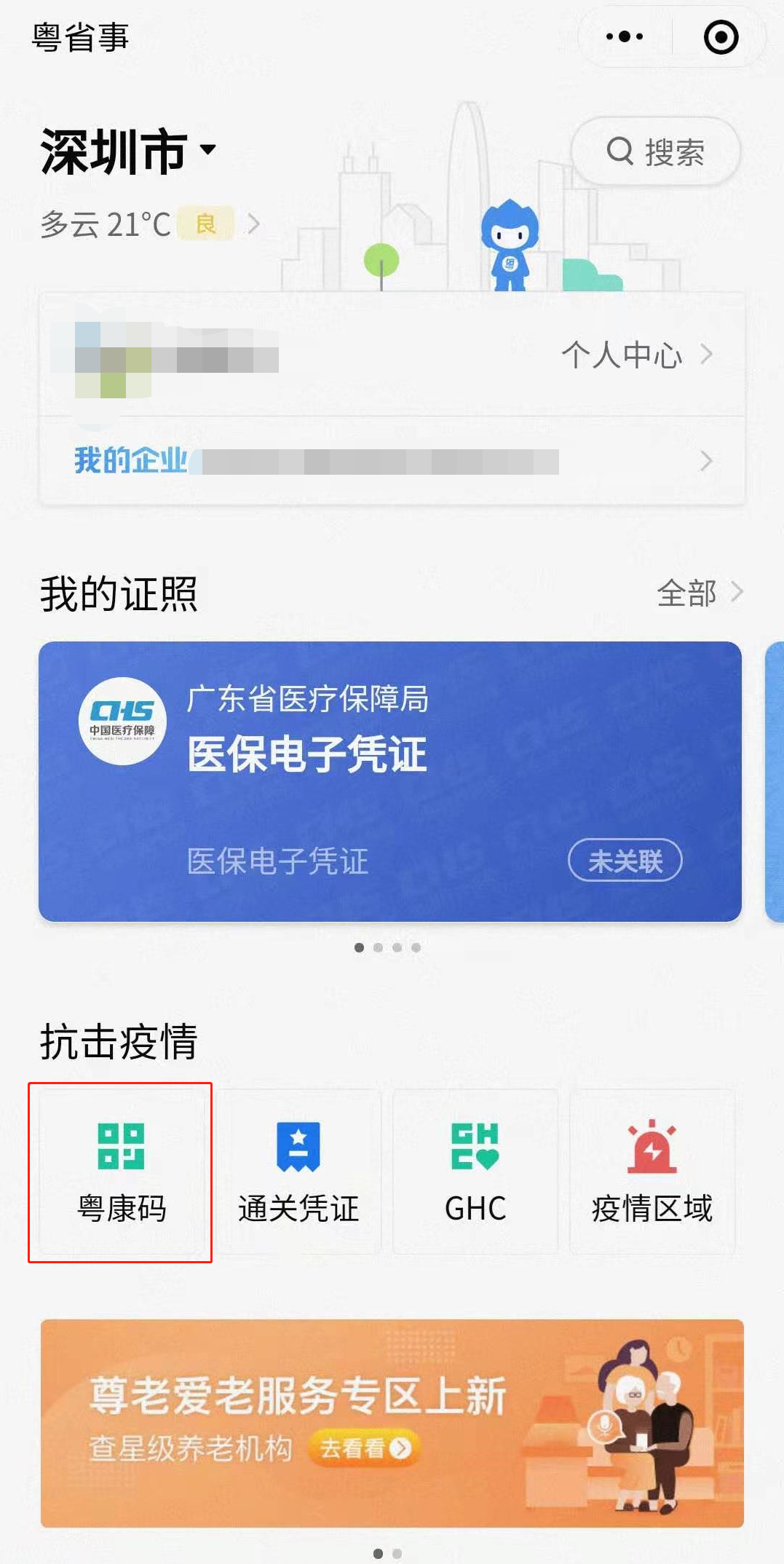The height and width of the screenshot is (1564, 784).
Task: Open GHC service
Action: click(475, 1172)
